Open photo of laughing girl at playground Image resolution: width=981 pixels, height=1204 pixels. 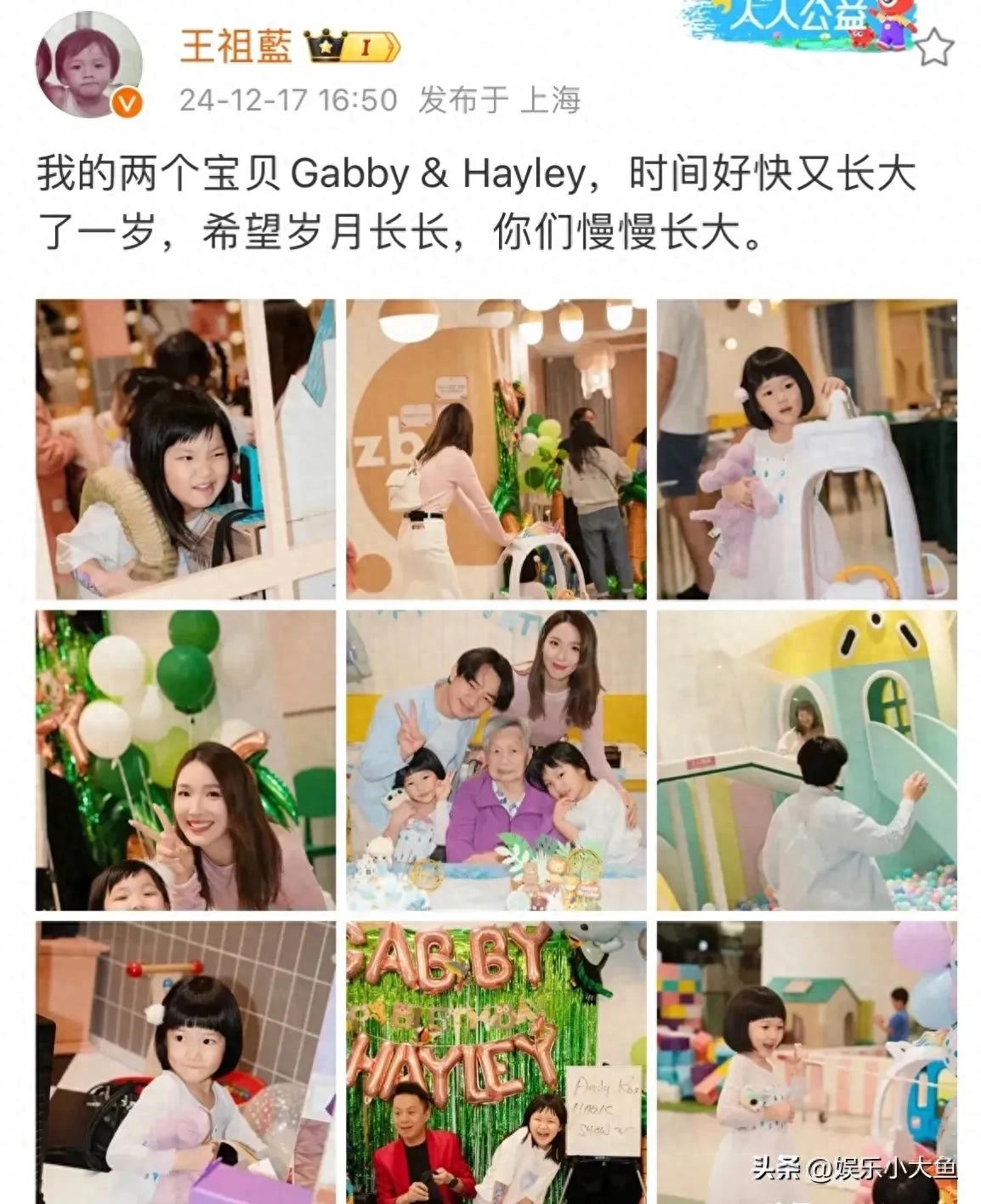point(806,1062)
